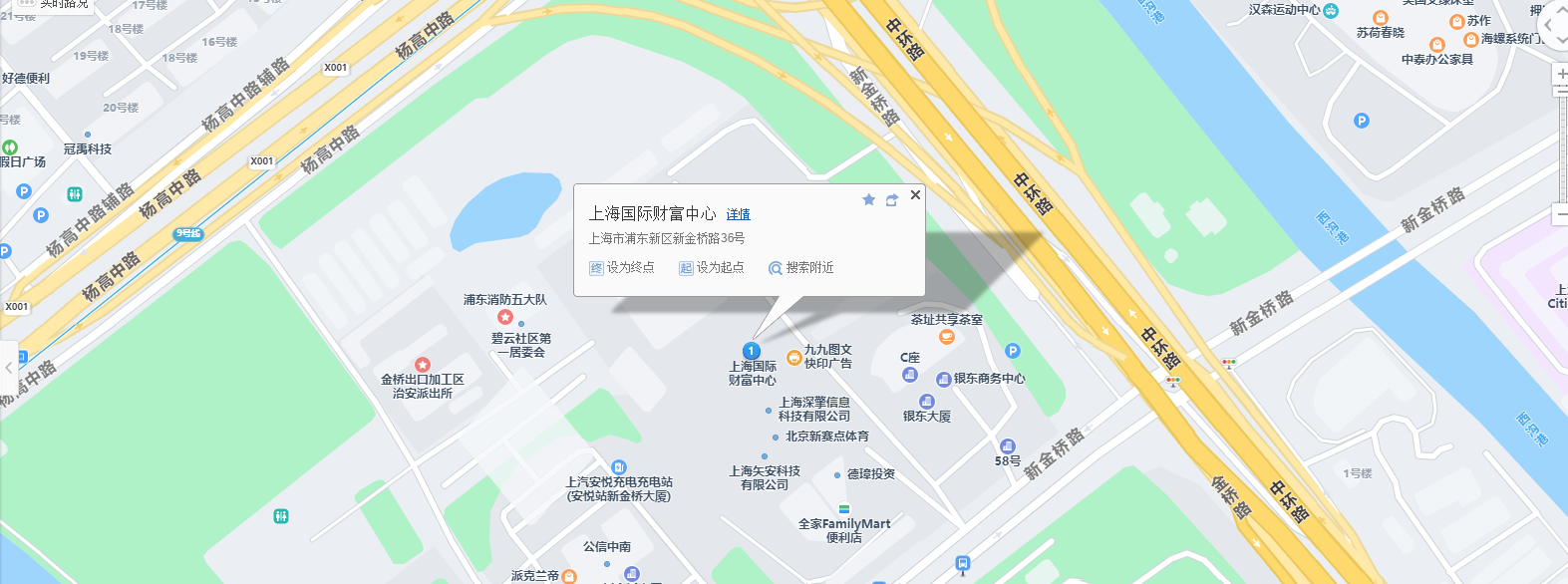Screen dimensions: 1568x584
Task: Tap the 银东商务中心 building marker
Action: (943, 379)
